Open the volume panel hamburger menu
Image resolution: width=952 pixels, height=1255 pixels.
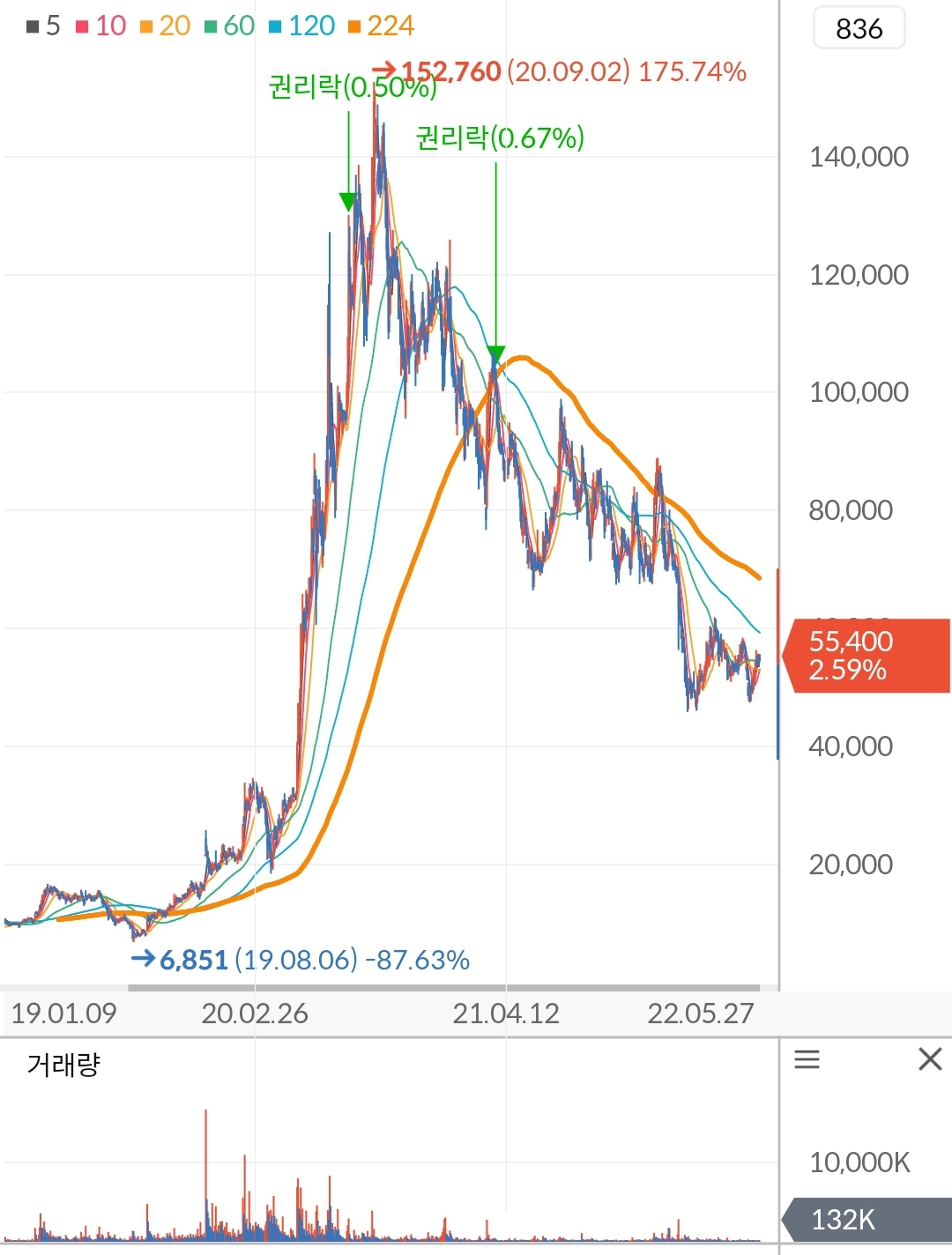click(807, 1059)
